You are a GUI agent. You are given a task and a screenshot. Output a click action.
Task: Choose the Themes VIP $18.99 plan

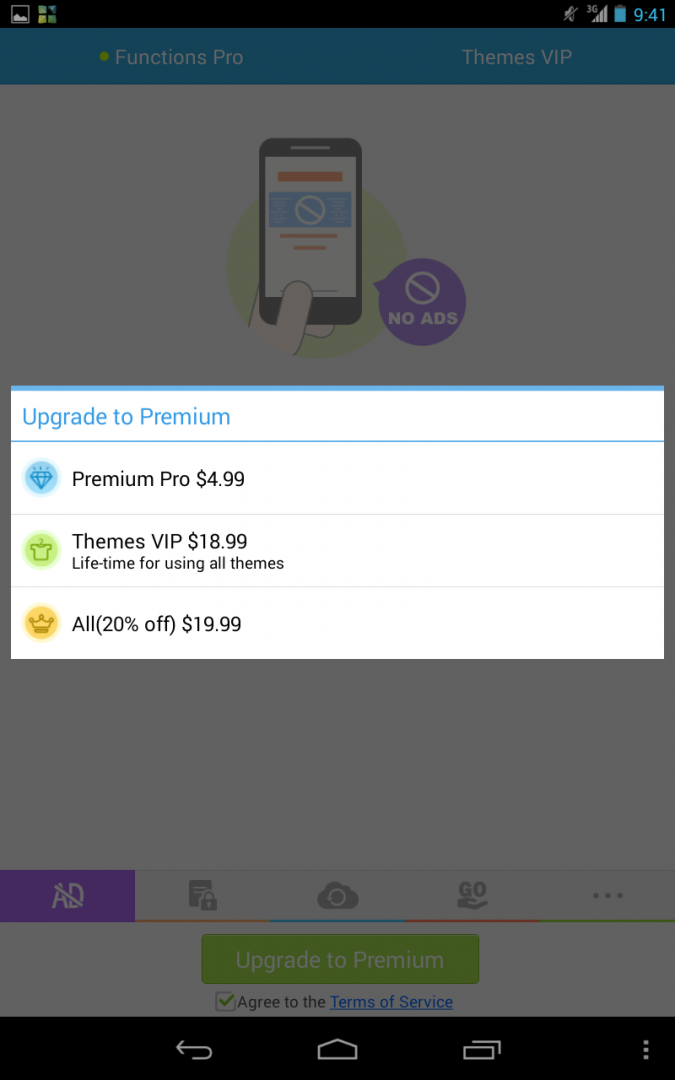(x=337, y=551)
